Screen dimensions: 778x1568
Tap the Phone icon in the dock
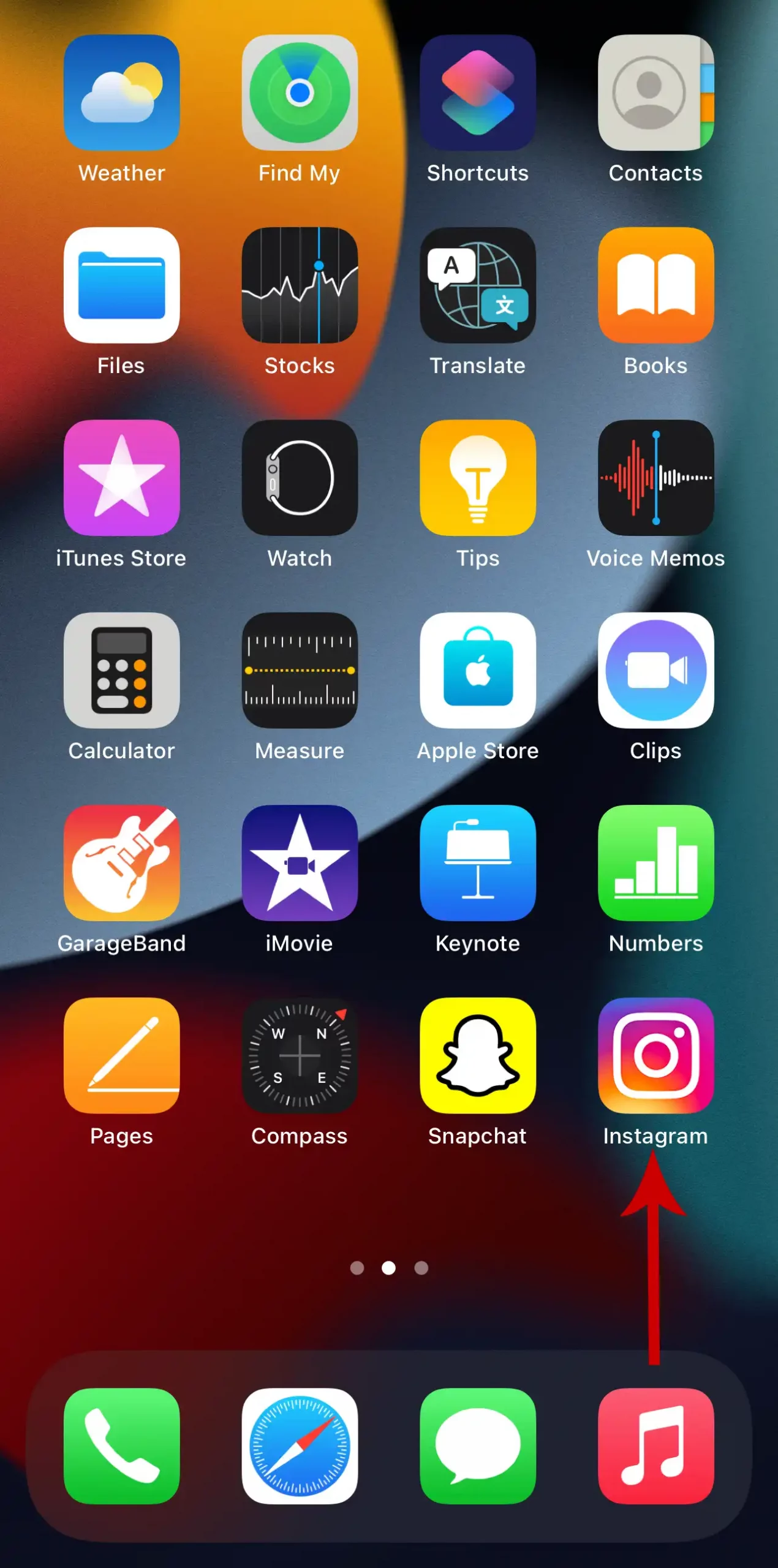pos(121,1445)
